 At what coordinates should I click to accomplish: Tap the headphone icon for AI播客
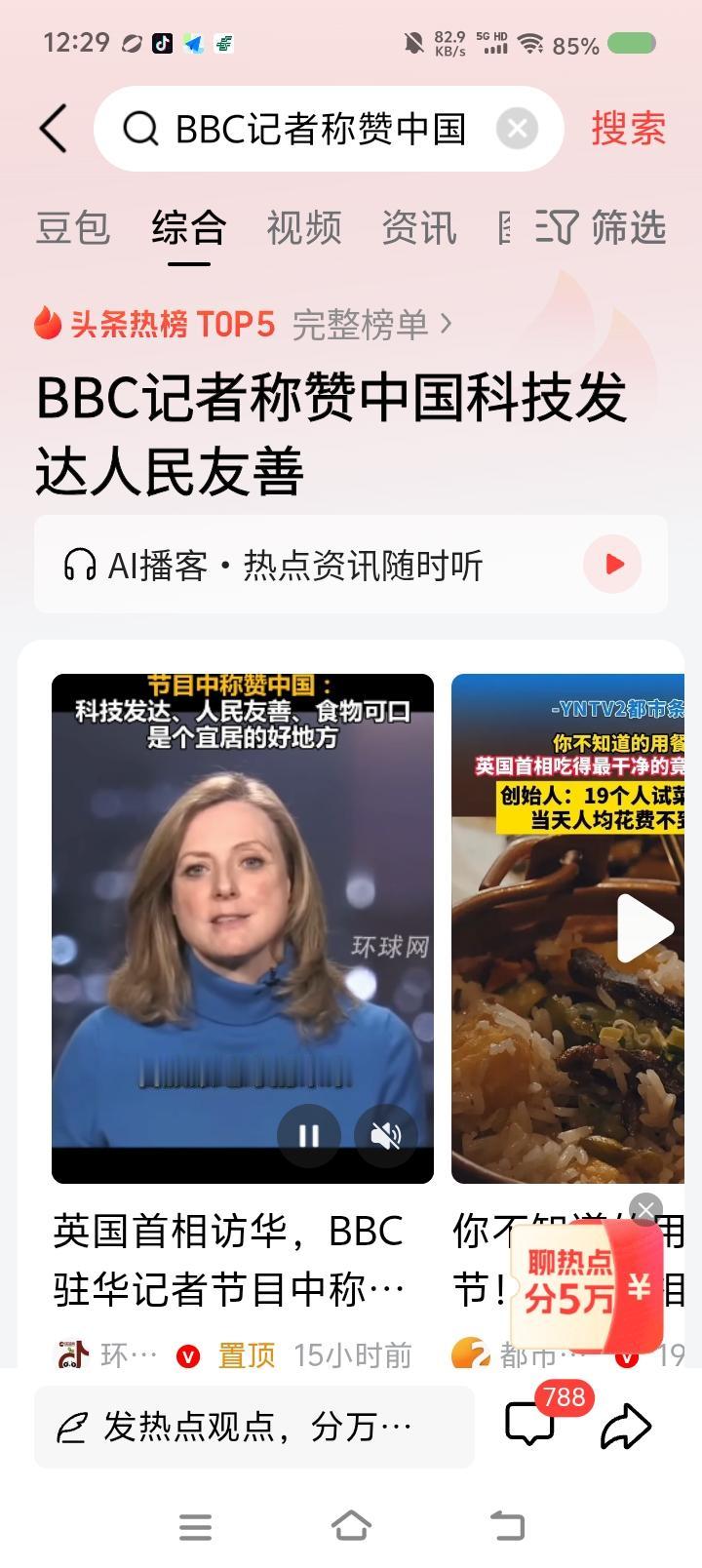tap(80, 564)
